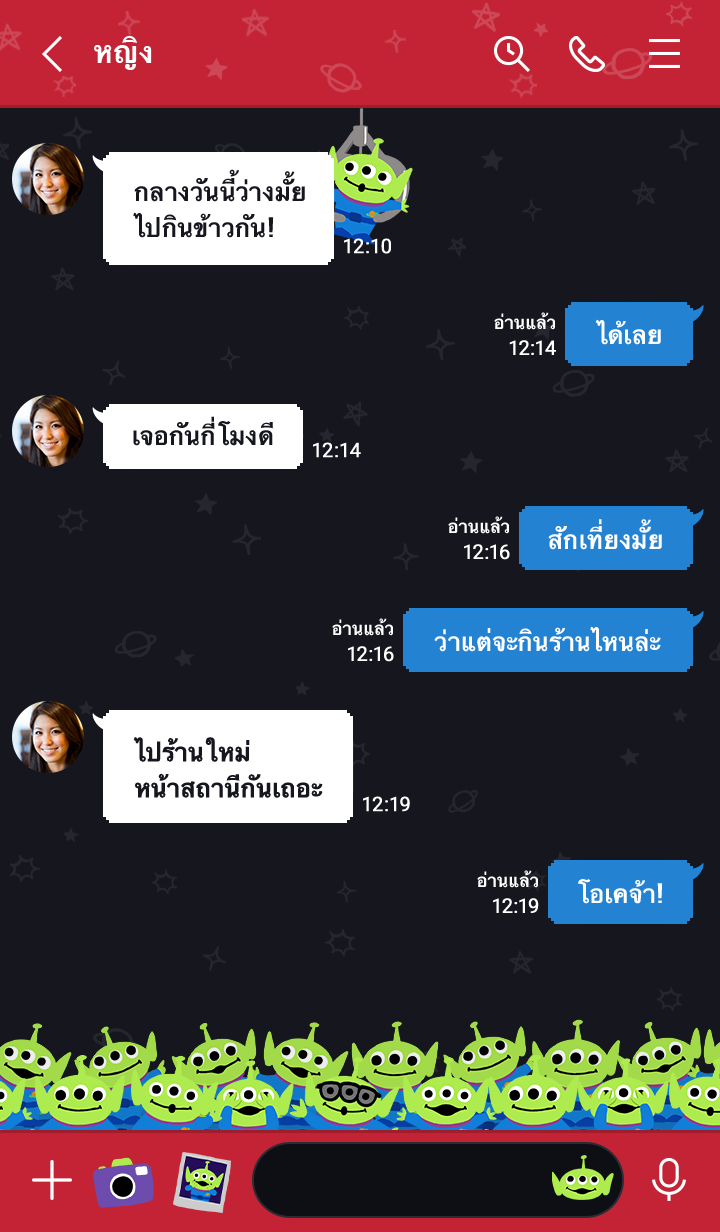The image size is (720, 1232).
Task: Start a voice call with หญิง
Action: coord(587,54)
